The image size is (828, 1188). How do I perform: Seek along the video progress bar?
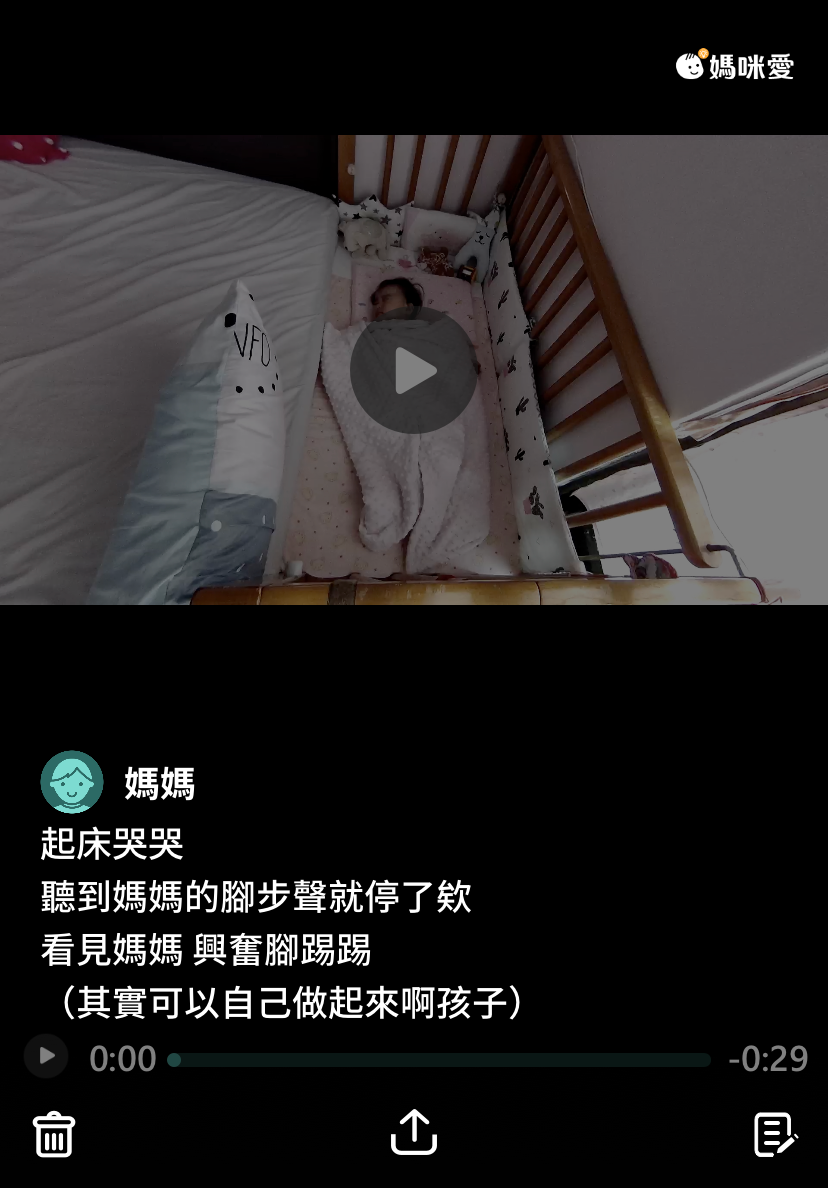click(x=439, y=1060)
